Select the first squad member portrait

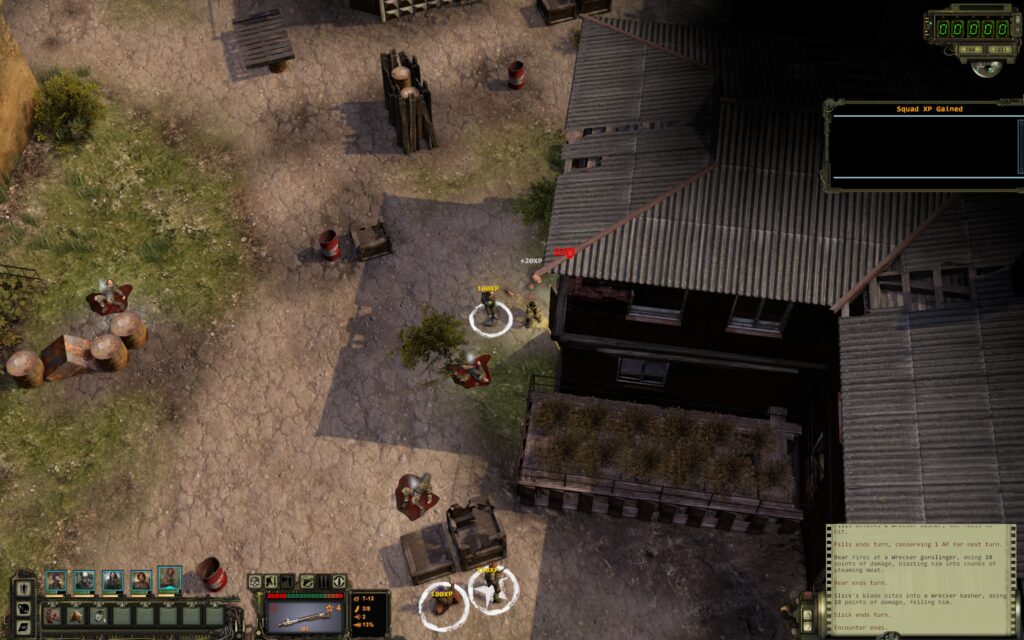[x=55, y=581]
